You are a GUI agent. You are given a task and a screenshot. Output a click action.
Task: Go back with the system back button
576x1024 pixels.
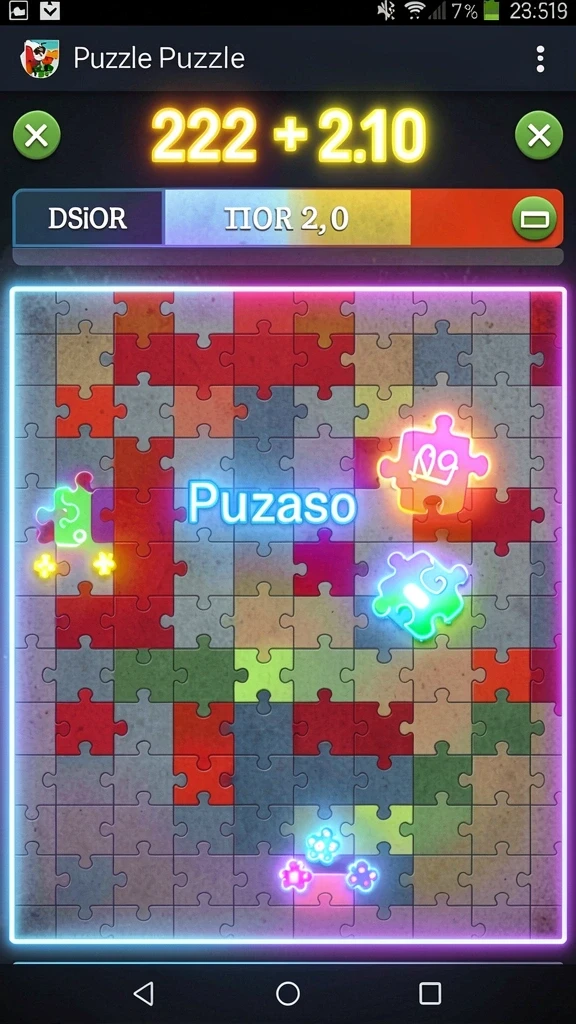click(144, 993)
